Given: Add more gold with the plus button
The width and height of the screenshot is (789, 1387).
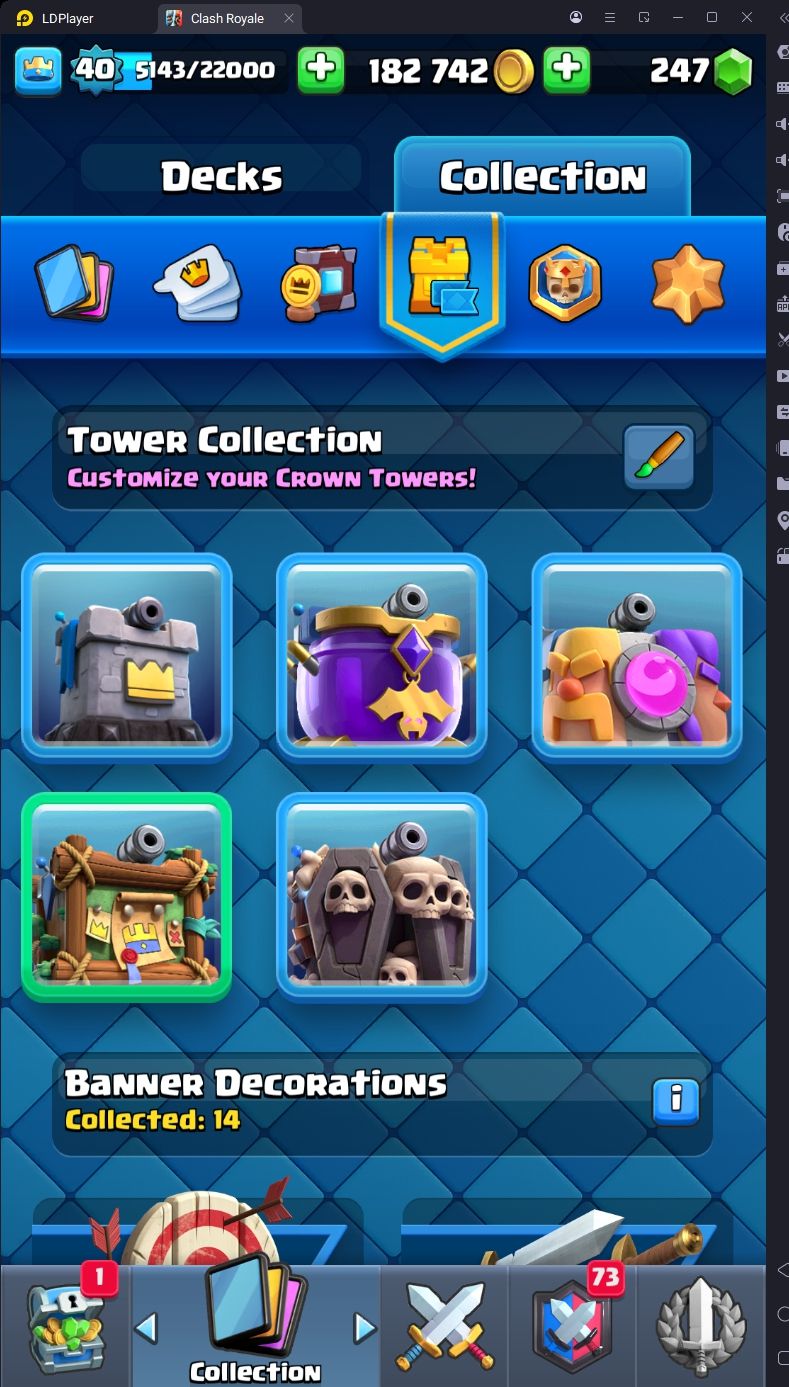Looking at the screenshot, I should 566,70.
